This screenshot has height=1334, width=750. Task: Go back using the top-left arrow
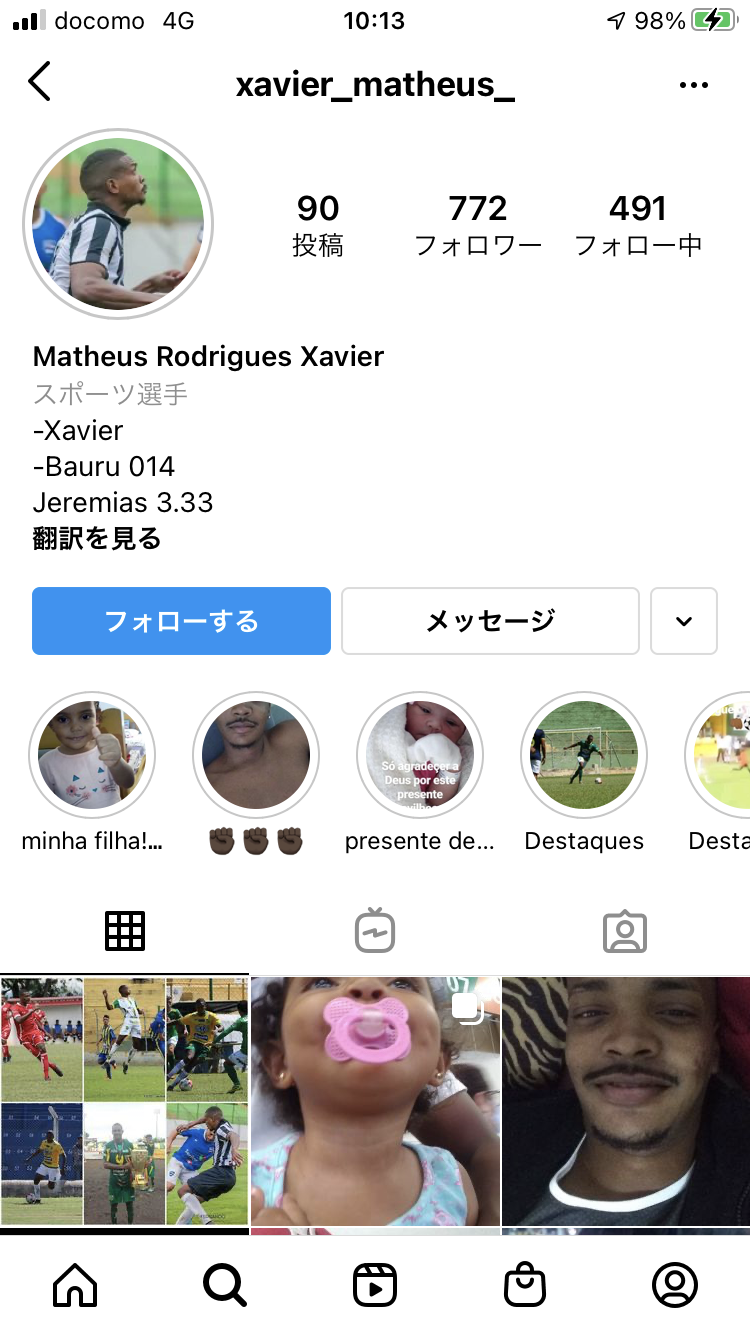[39, 82]
